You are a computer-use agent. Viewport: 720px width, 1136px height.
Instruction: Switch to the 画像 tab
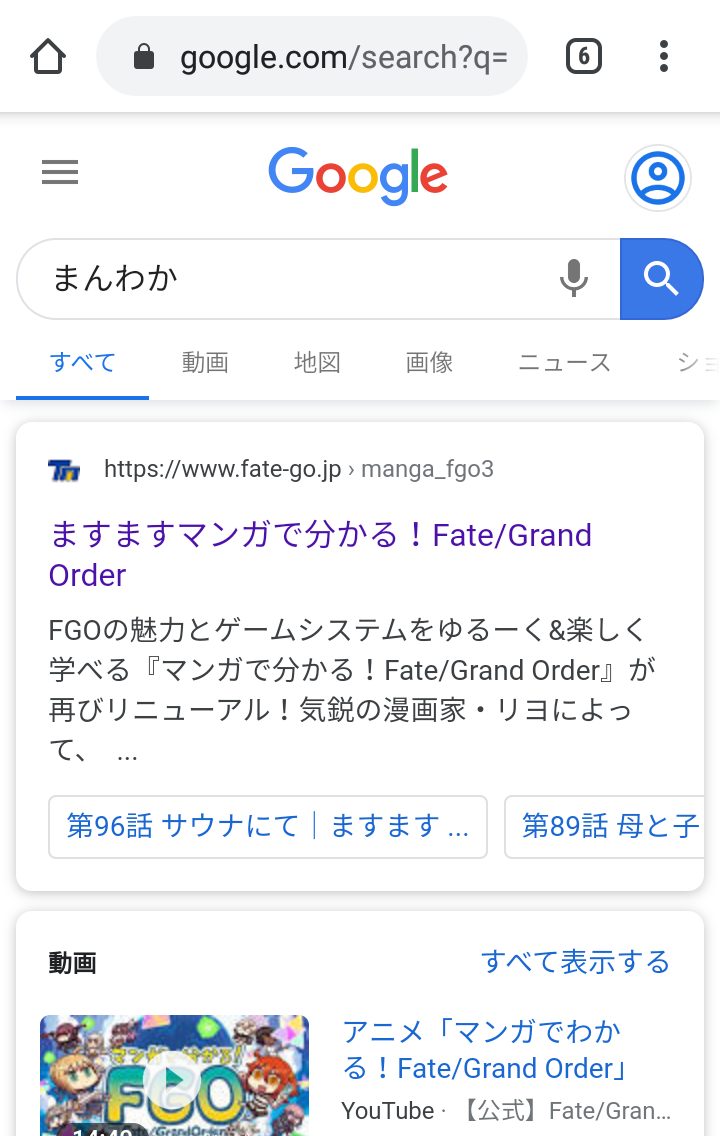click(x=430, y=362)
